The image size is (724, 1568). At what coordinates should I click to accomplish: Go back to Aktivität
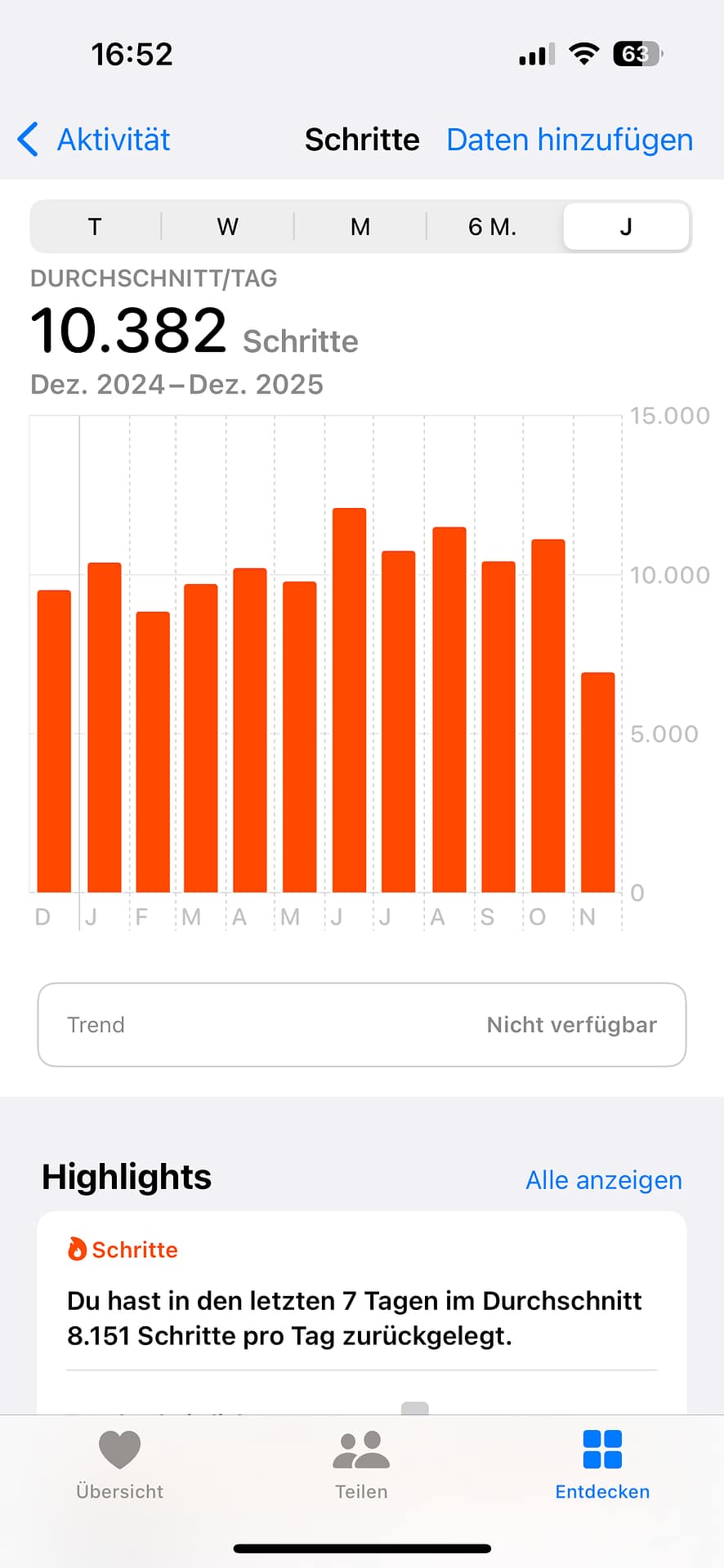click(x=95, y=140)
